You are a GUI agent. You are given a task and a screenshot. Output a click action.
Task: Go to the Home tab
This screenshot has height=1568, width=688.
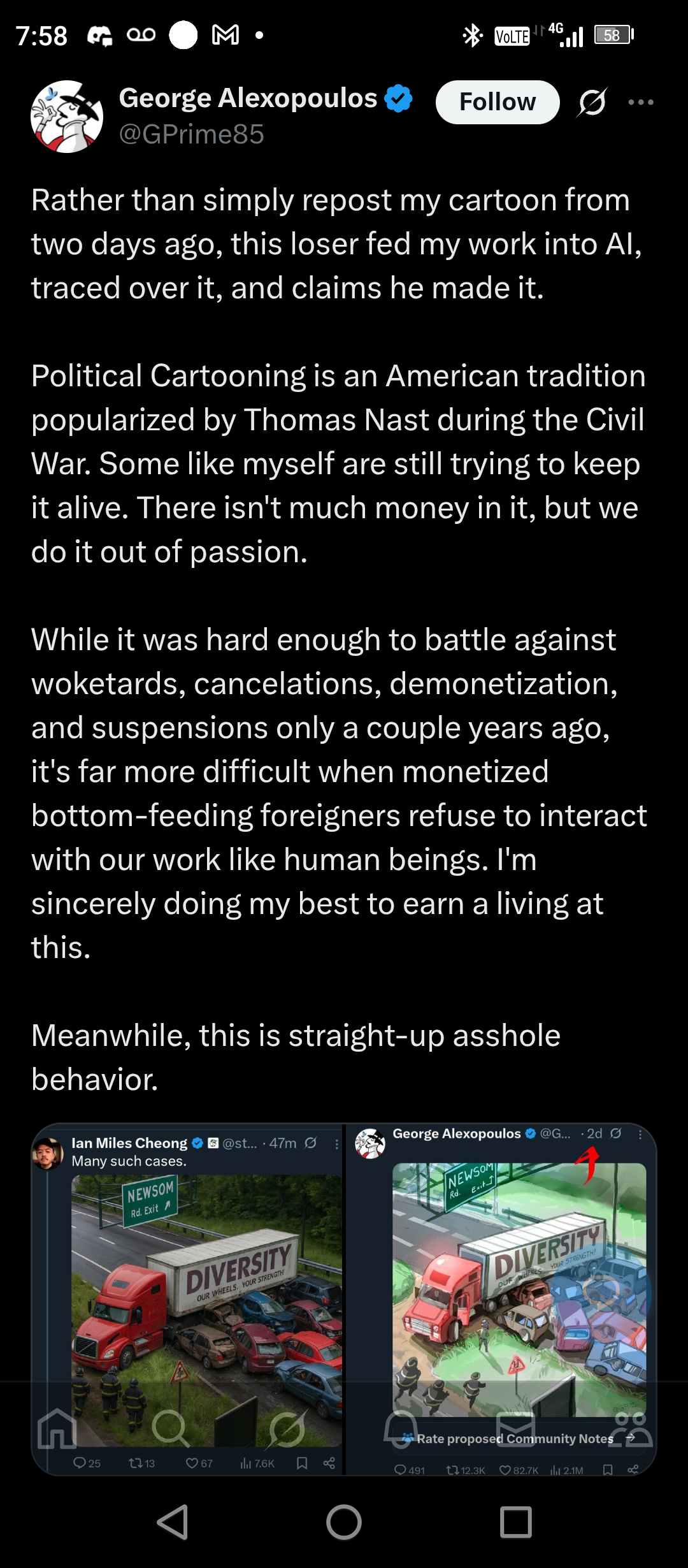pos(57,1428)
